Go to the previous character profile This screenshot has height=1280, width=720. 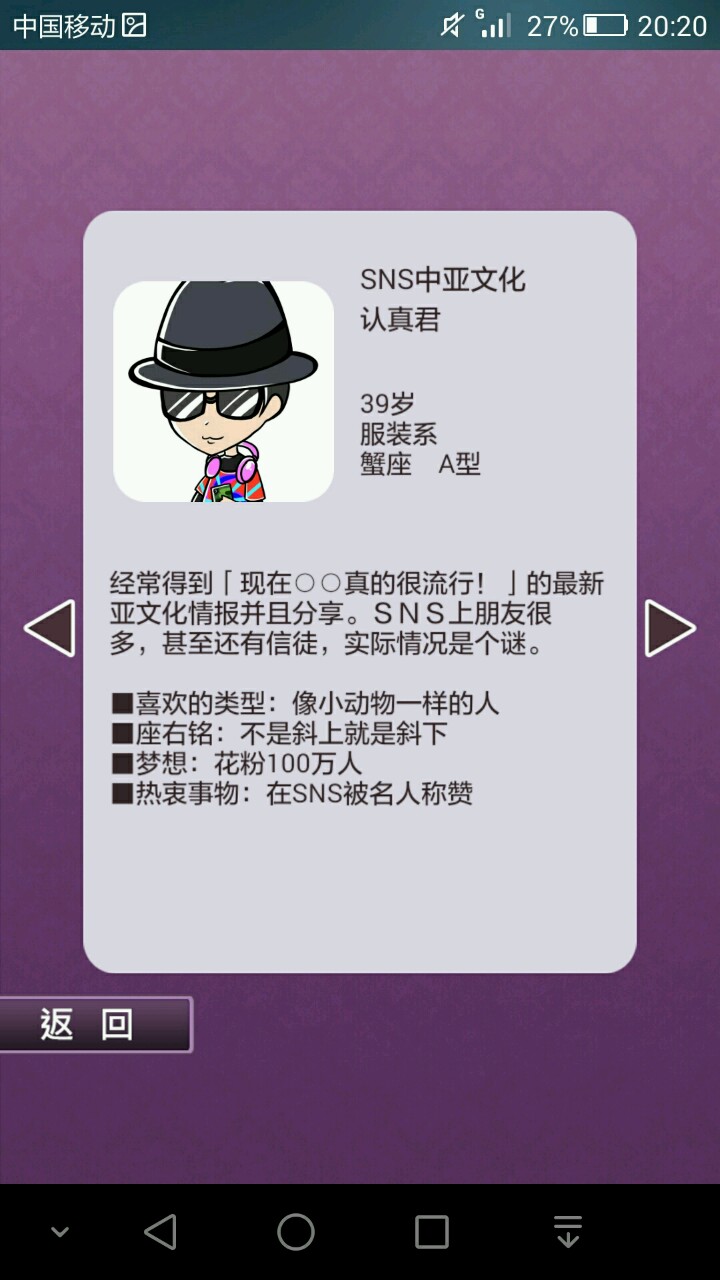[50, 628]
